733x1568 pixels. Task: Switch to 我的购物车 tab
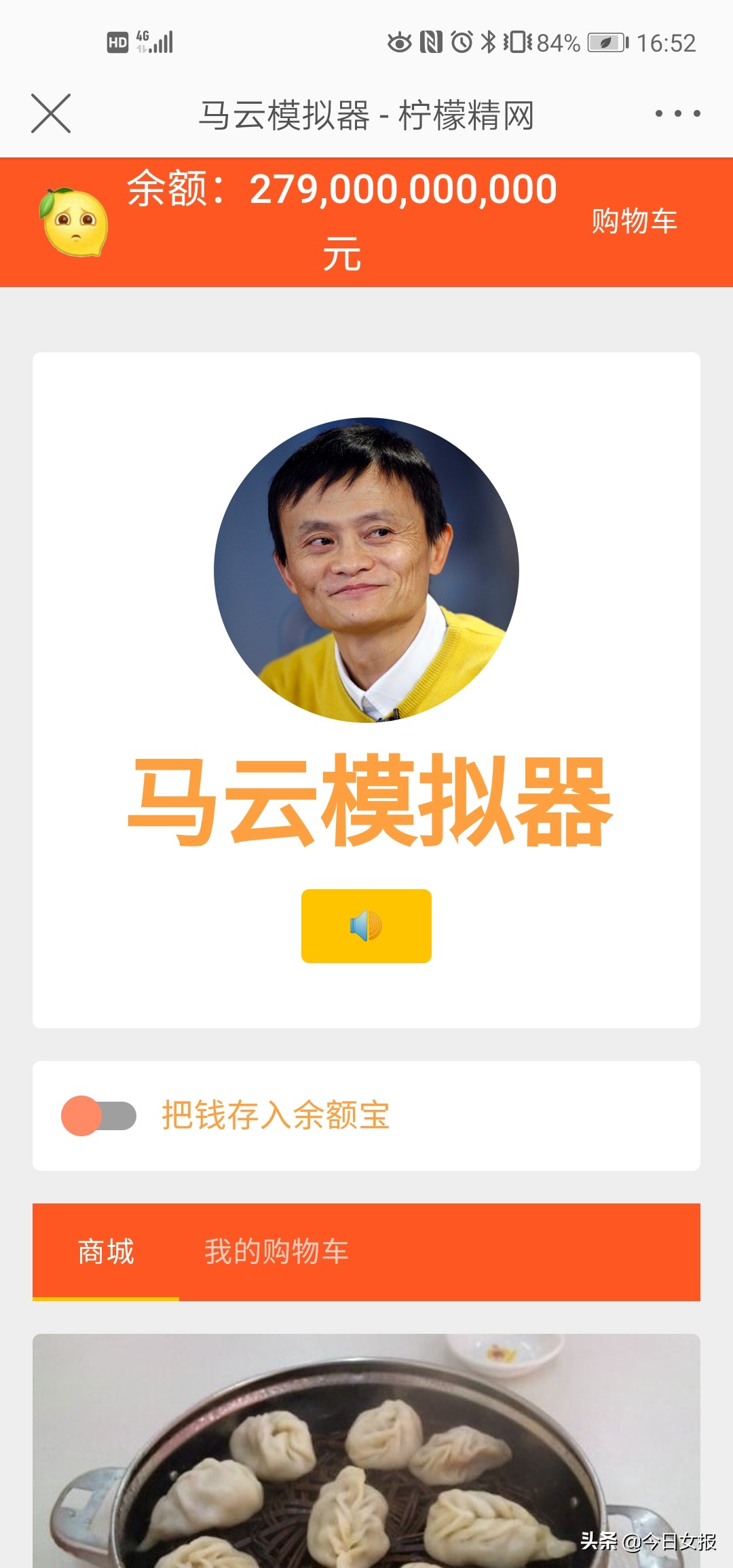[276, 1252]
